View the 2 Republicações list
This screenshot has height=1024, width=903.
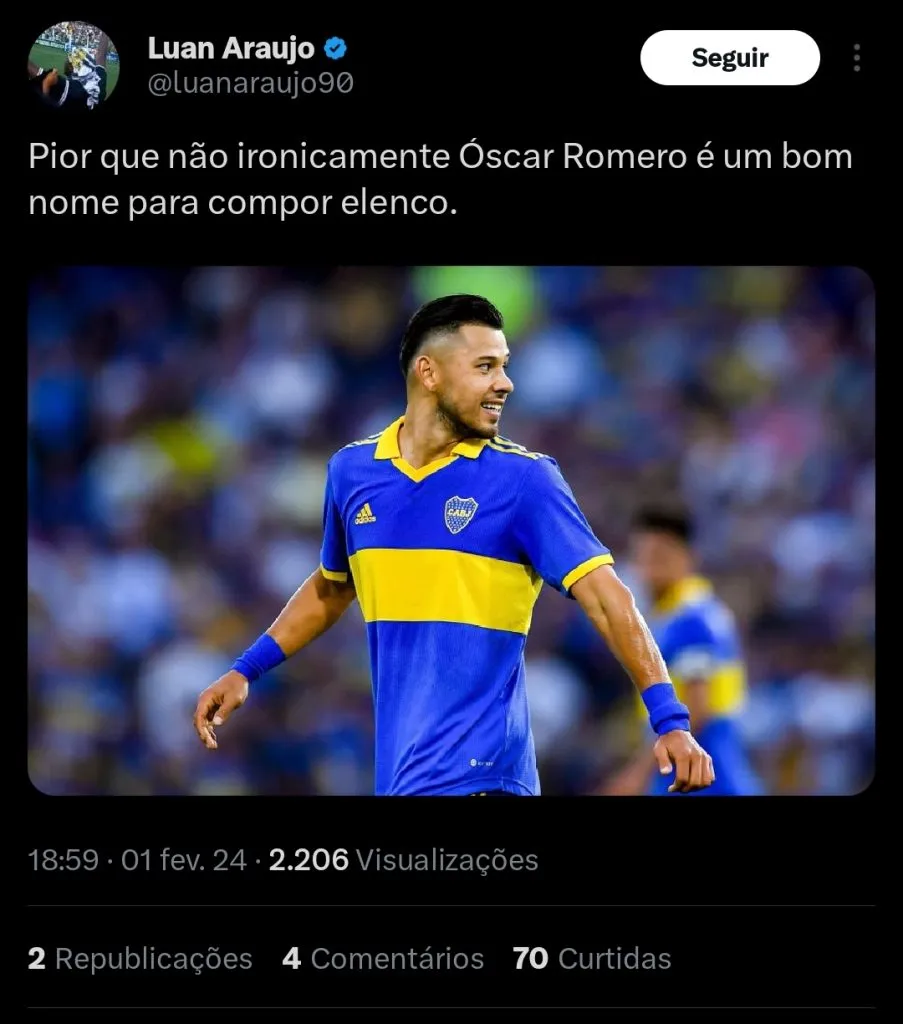click(x=140, y=959)
